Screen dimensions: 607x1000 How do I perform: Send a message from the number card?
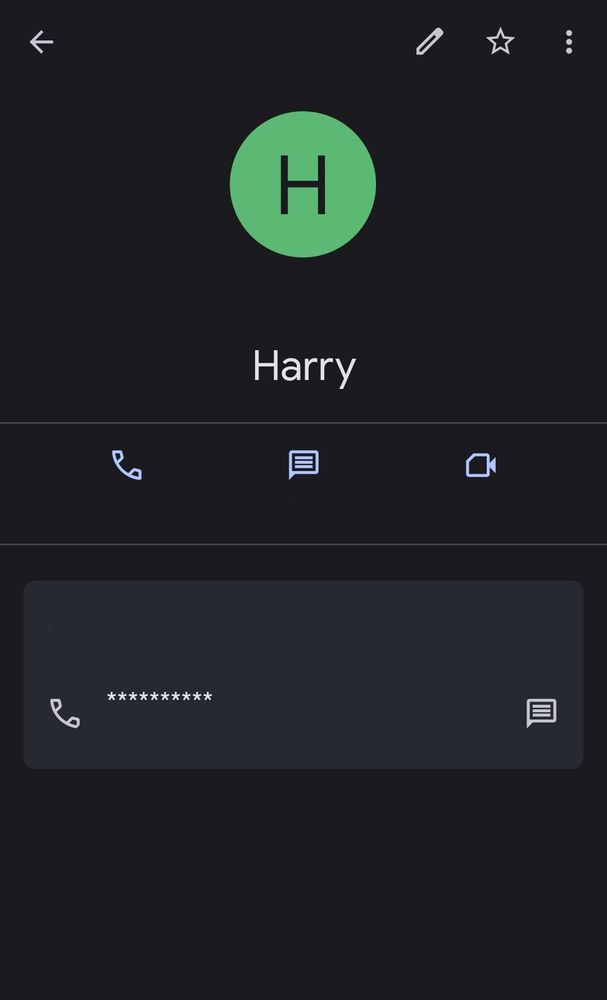point(541,713)
